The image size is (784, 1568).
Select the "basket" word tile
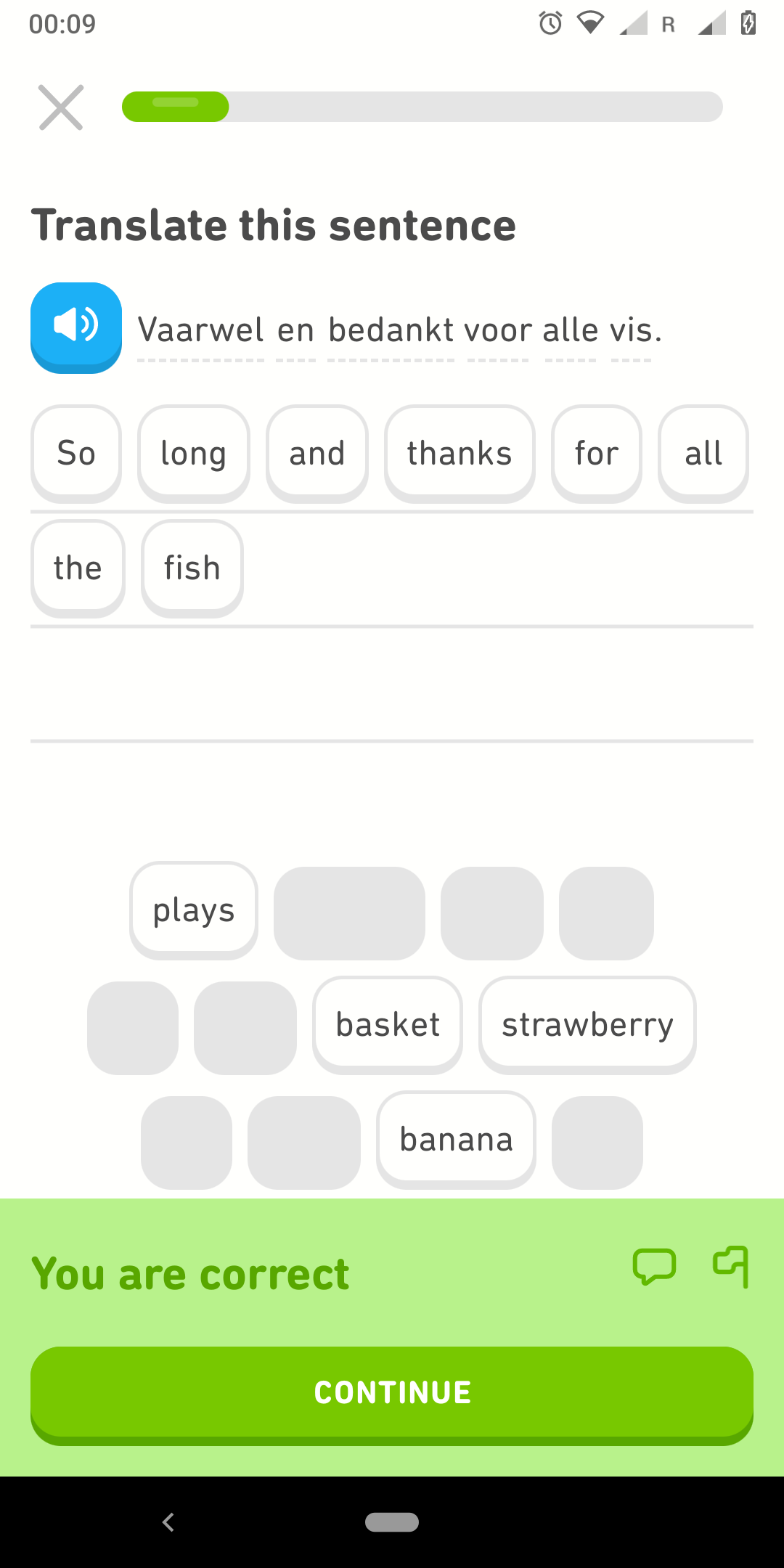pyautogui.click(x=388, y=1025)
